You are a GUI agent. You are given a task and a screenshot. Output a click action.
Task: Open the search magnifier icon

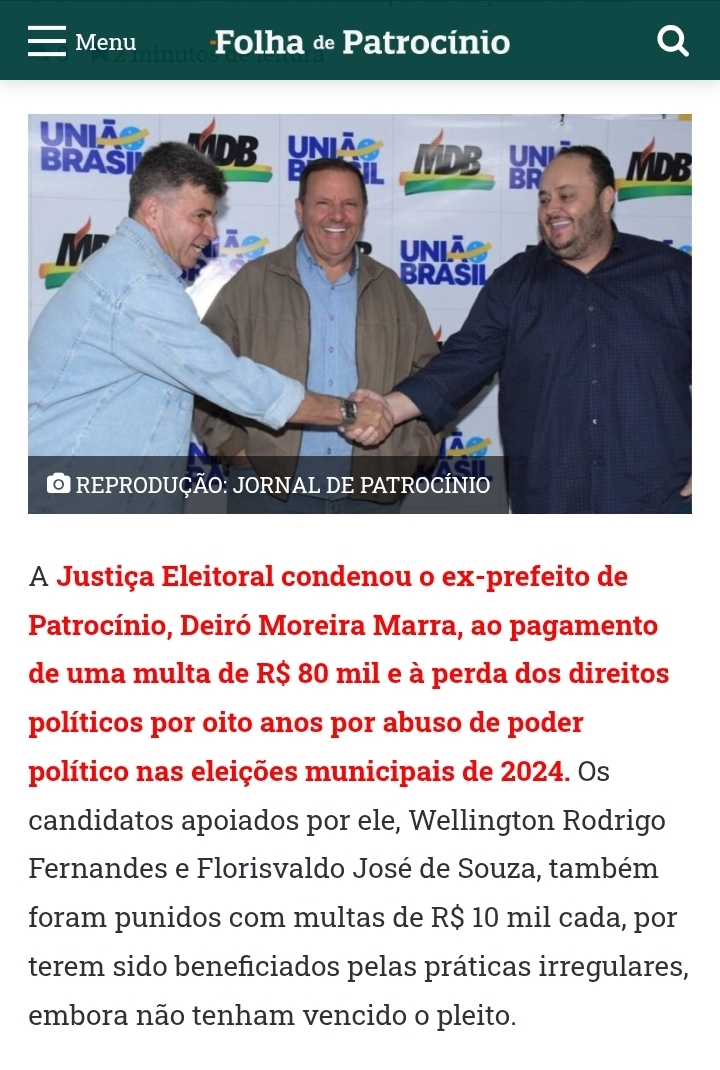pos(673,41)
